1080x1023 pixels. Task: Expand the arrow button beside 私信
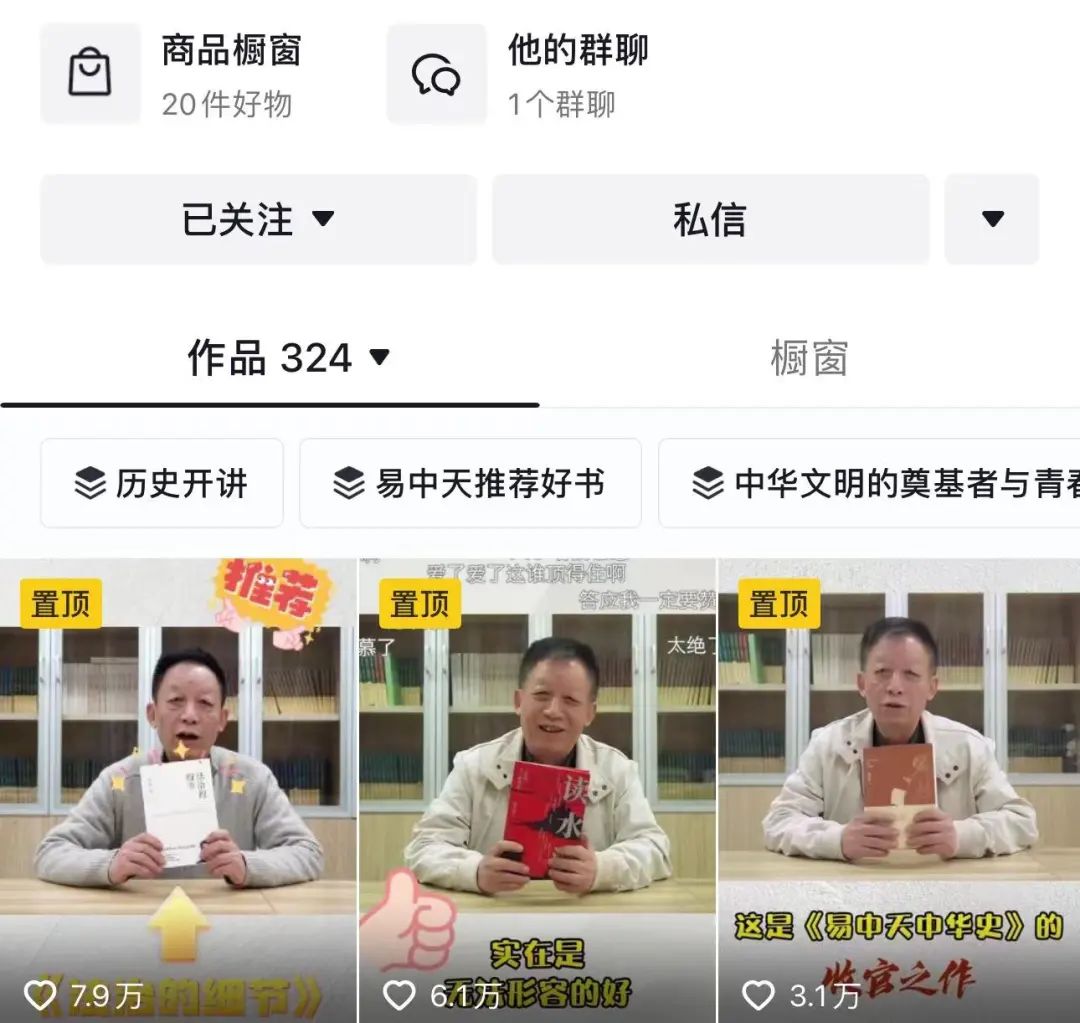(x=992, y=219)
